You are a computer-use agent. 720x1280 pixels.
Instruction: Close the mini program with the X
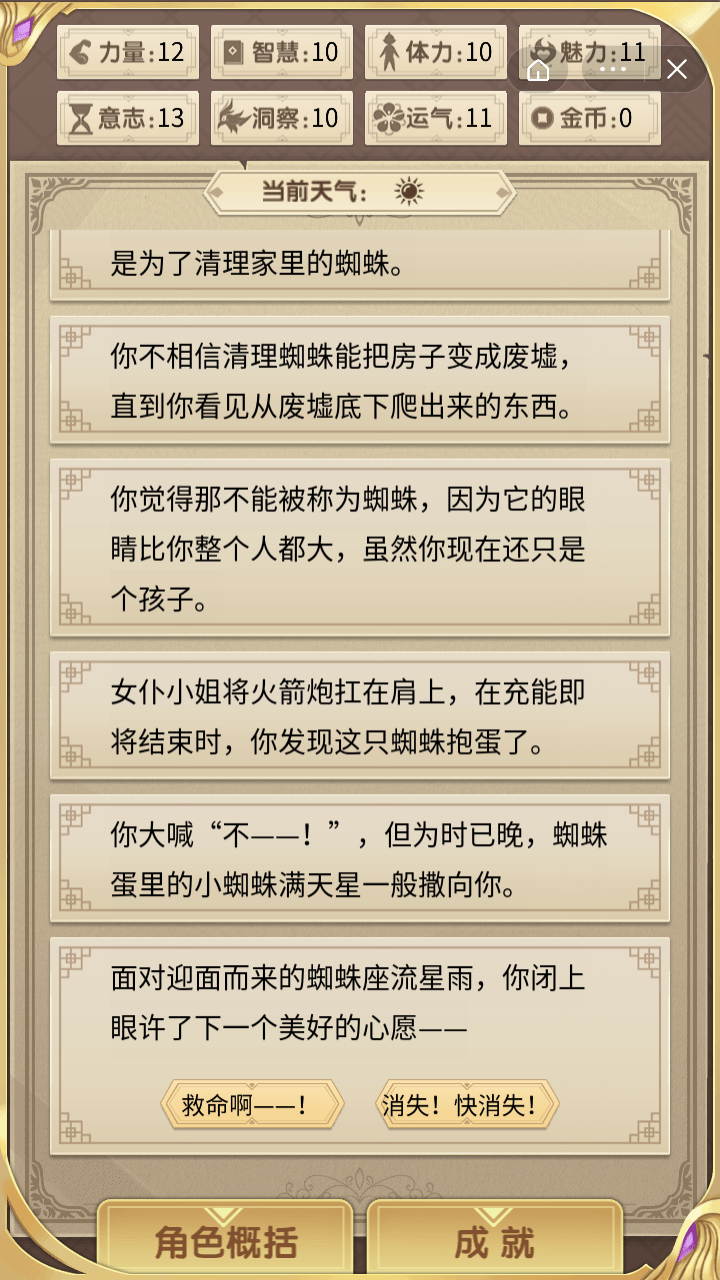677,69
